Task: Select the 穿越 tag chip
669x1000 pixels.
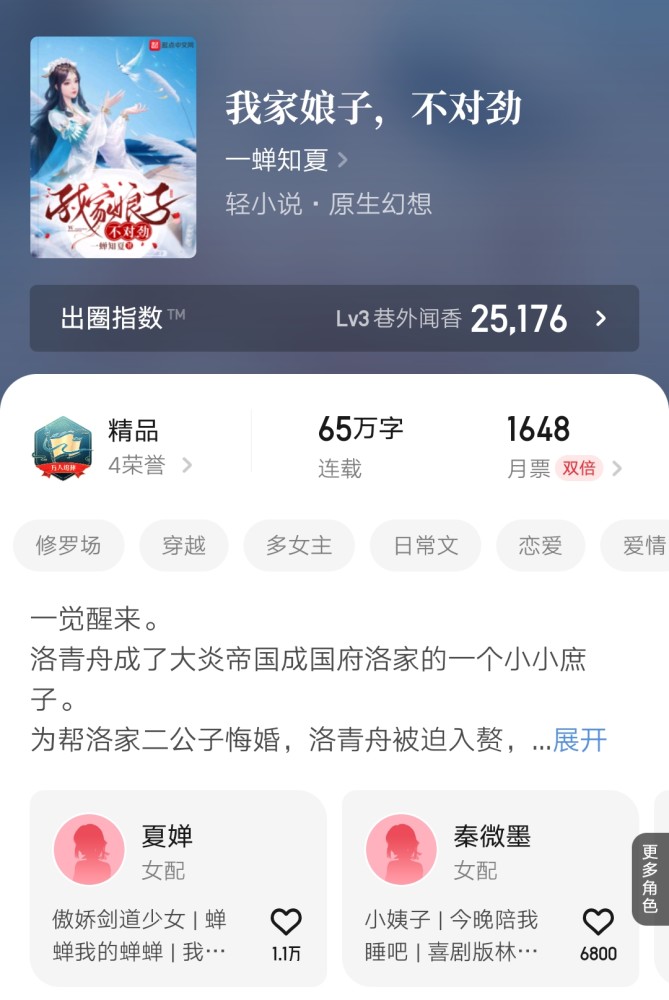Action: coord(185,546)
